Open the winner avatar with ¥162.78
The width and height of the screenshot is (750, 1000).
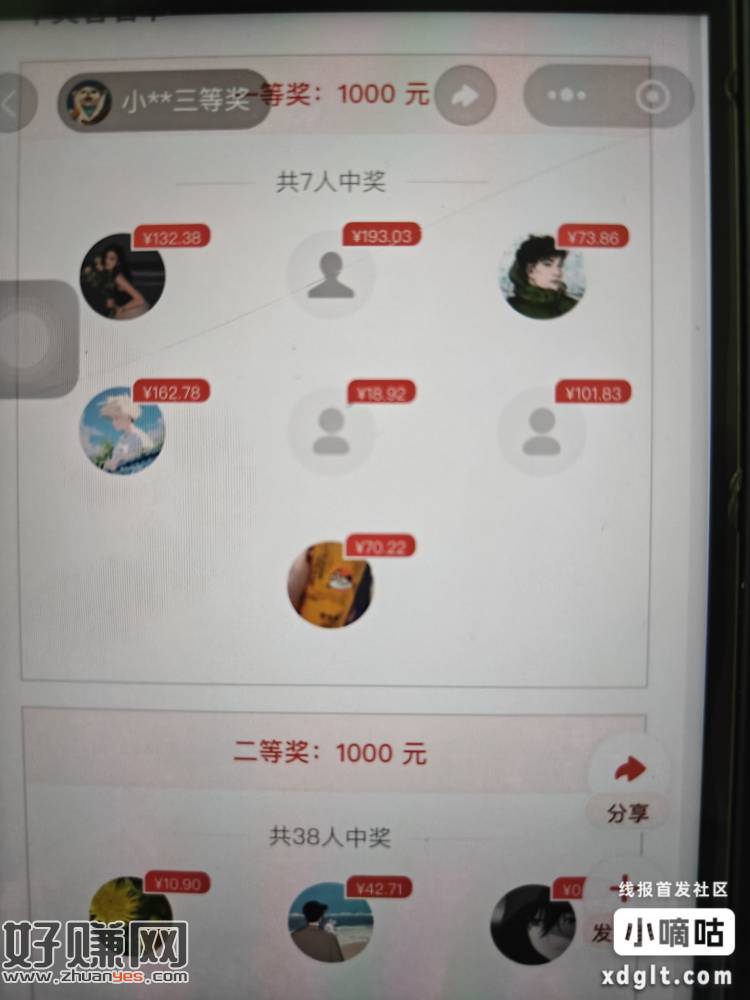coord(122,430)
